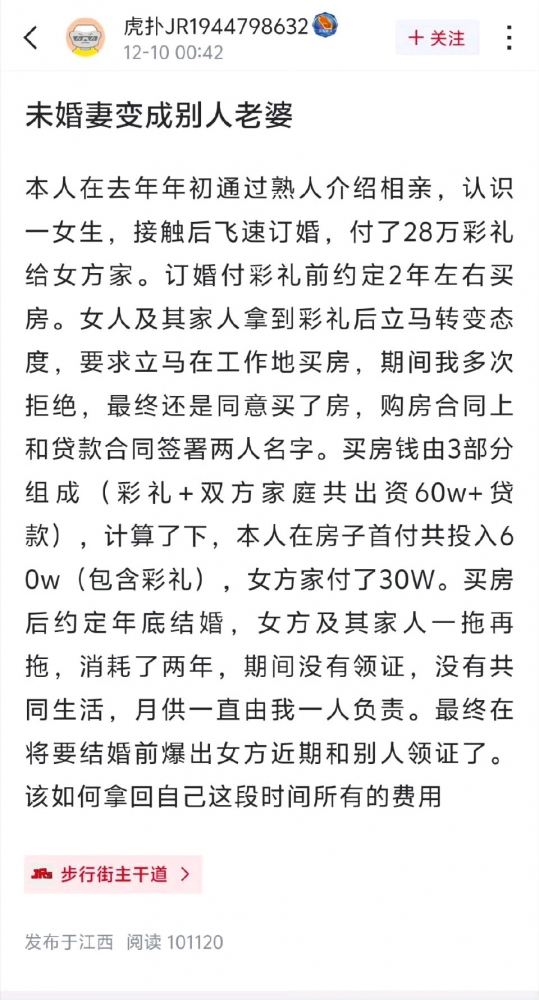Open the poster's profile avatar
539x1000 pixels.
click(85, 37)
